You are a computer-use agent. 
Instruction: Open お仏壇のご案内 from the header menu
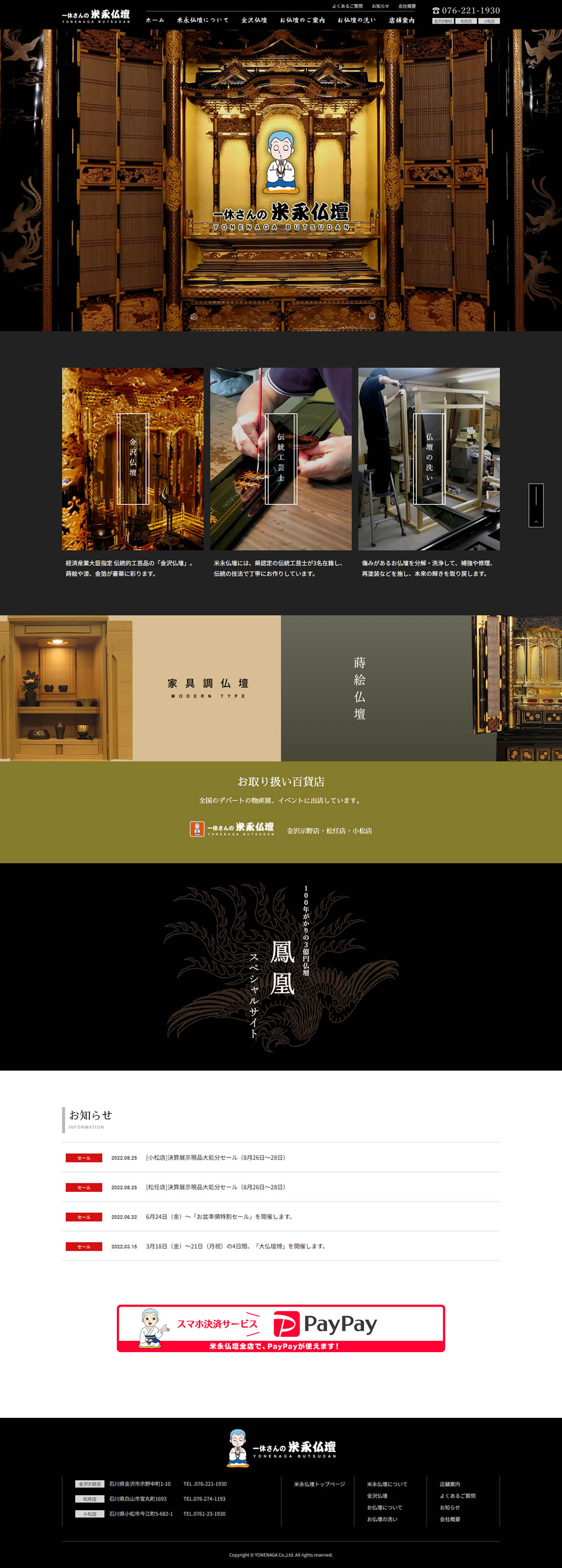[302, 20]
